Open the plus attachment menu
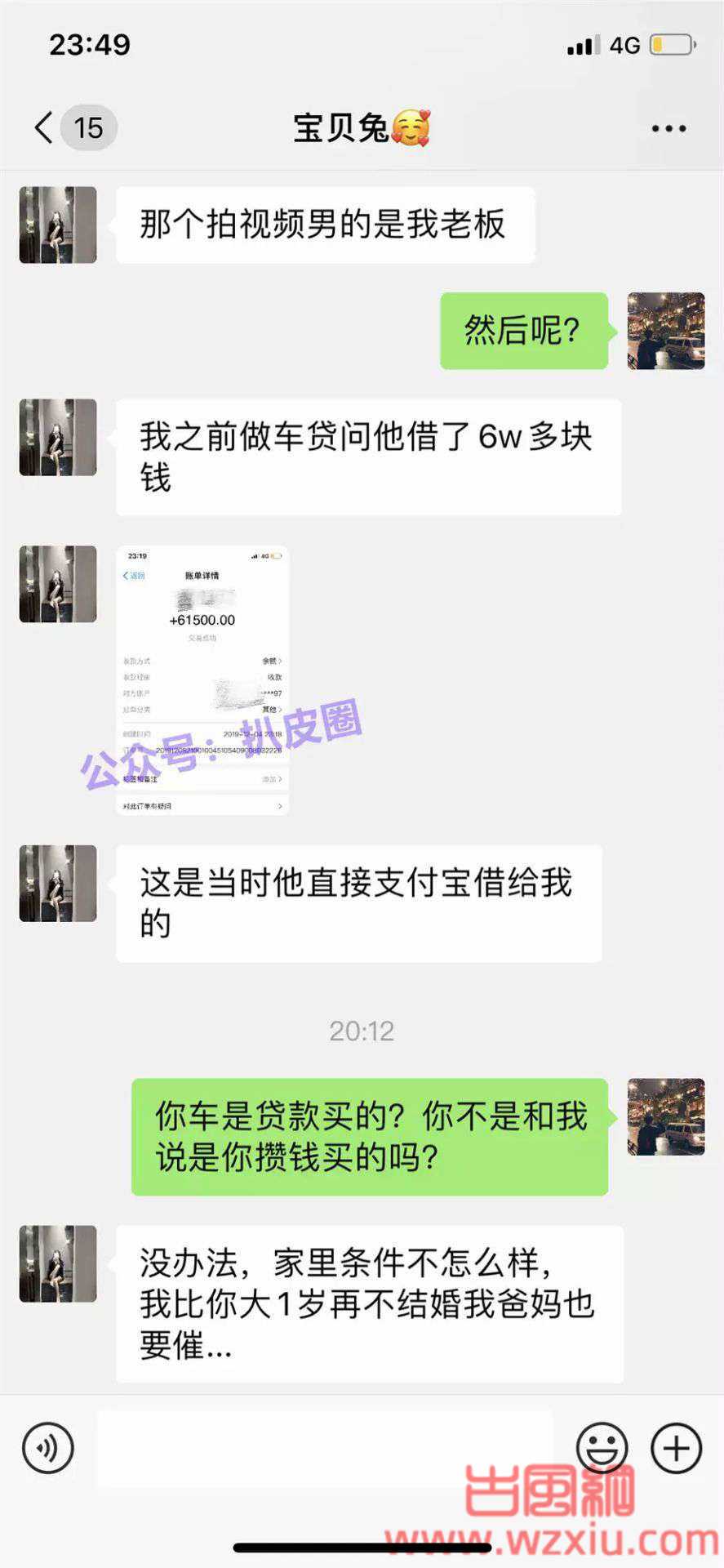Image resolution: width=724 pixels, height=1568 pixels. point(676,1448)
